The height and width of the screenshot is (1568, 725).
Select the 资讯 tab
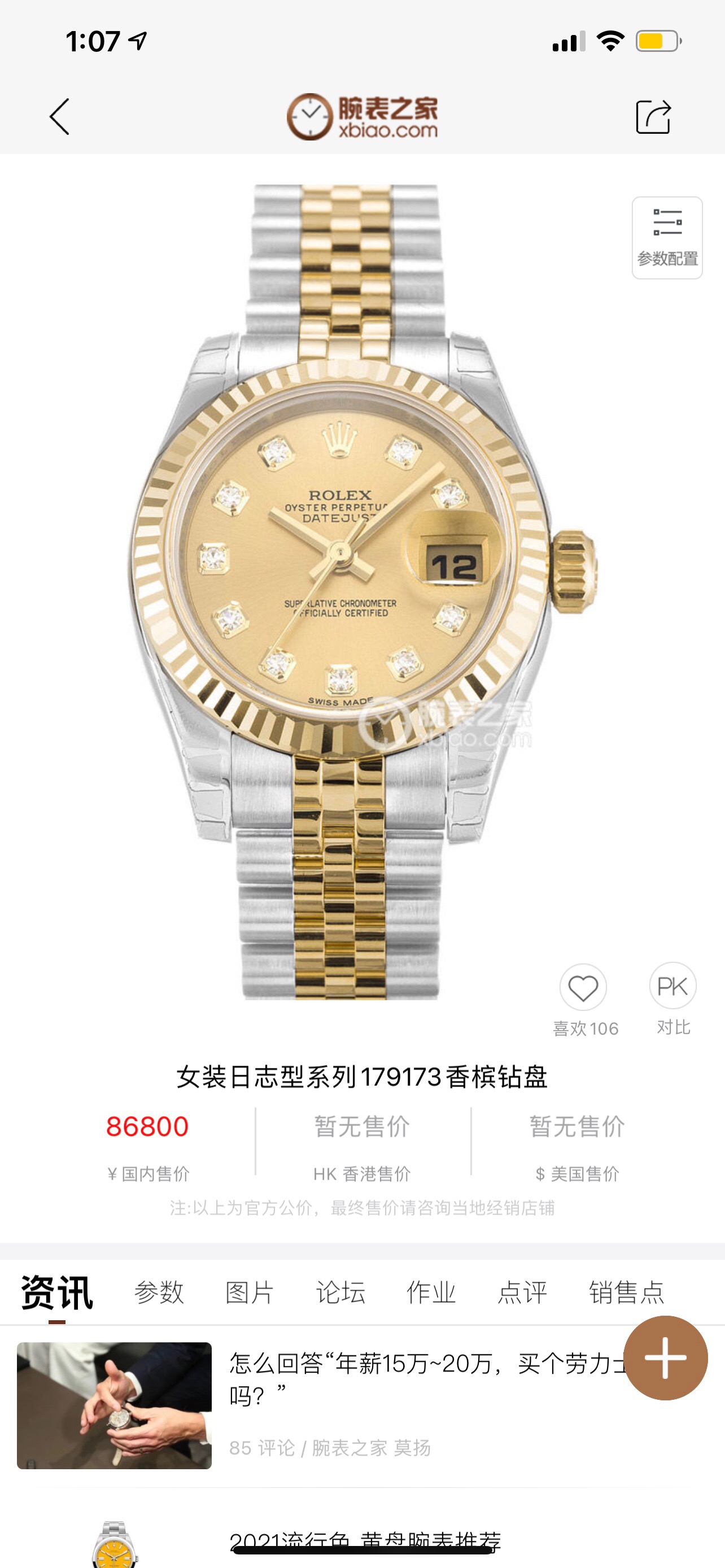pyautogui.click(x=56, y=1291)
